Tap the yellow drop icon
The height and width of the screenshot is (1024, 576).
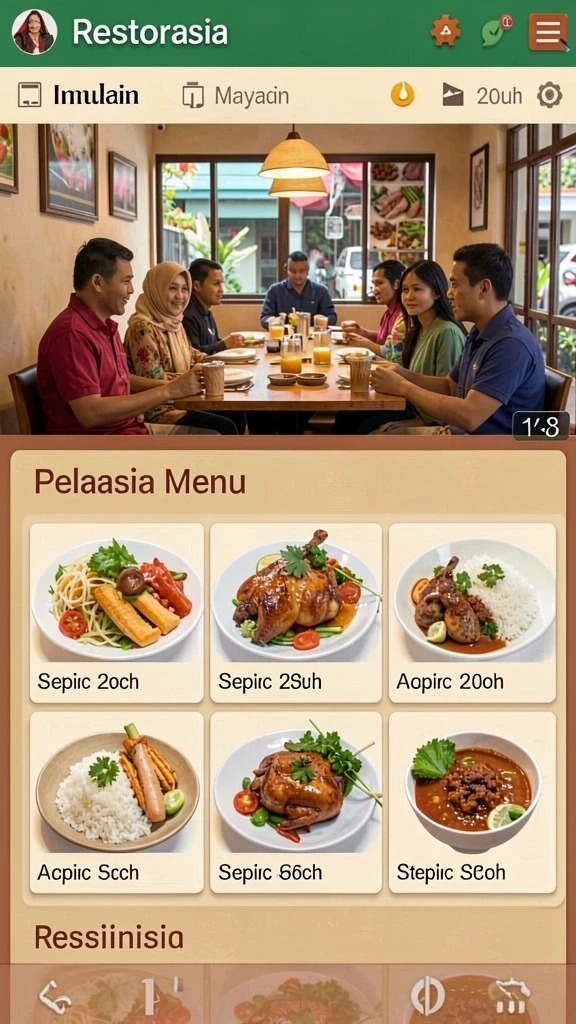click(x=402, y=95)
